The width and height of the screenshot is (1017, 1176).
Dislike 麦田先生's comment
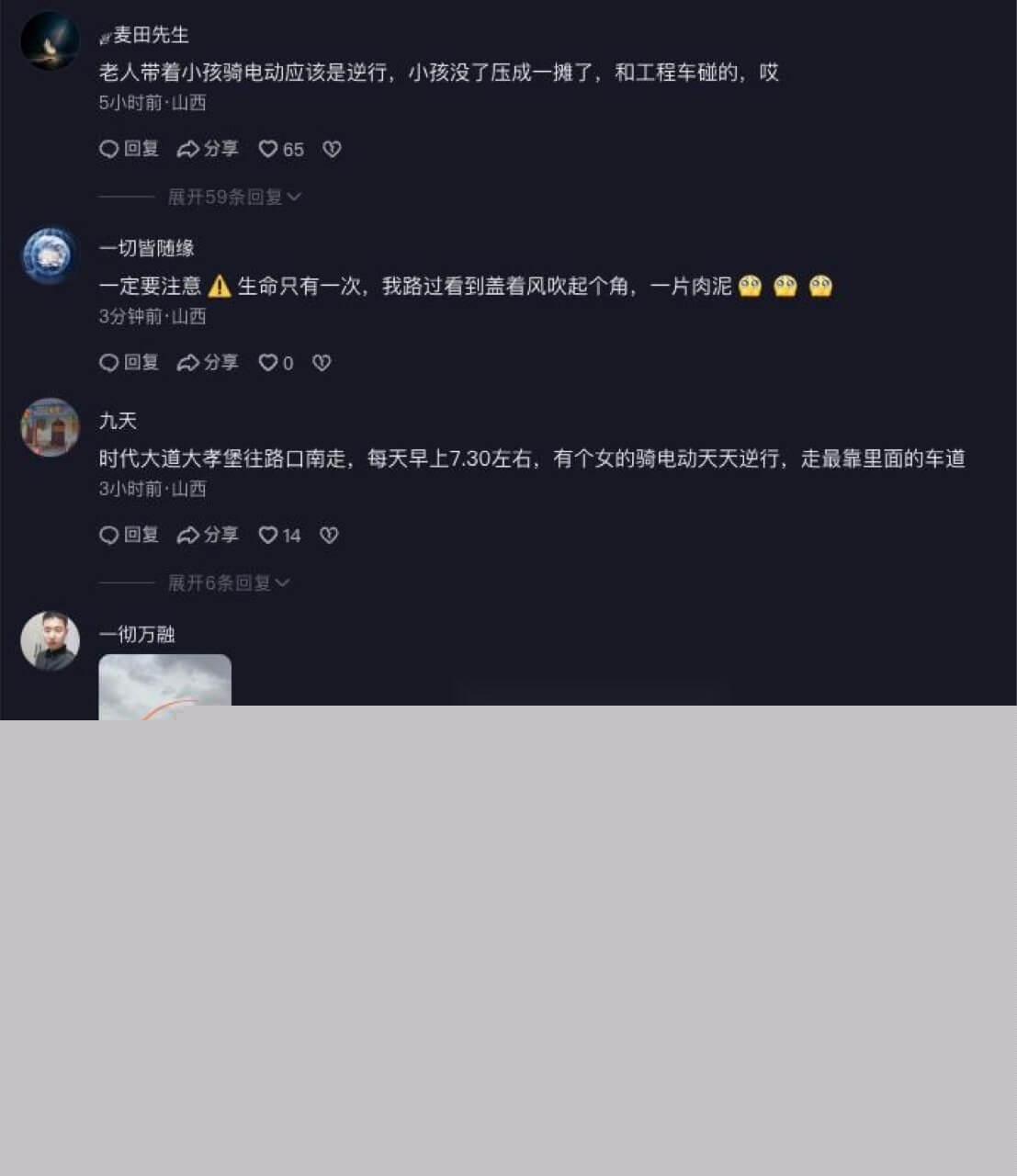pyautogui.click(x=332, y=149)
